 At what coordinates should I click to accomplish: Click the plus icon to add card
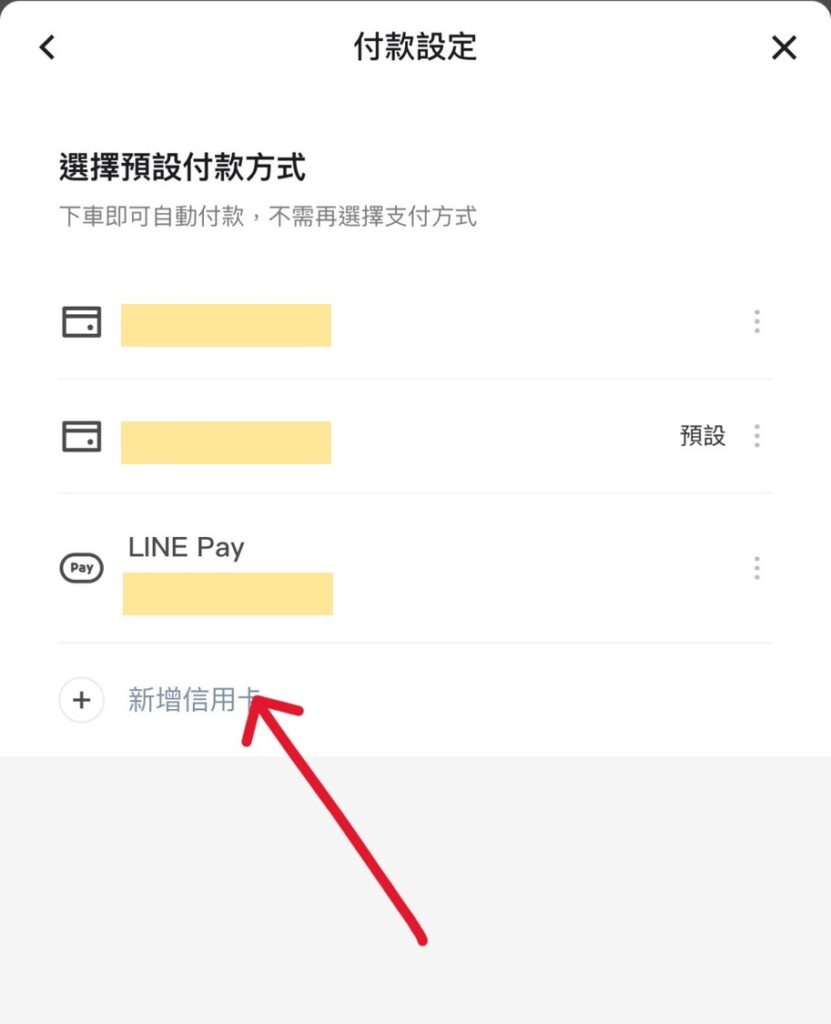point(81,700)
